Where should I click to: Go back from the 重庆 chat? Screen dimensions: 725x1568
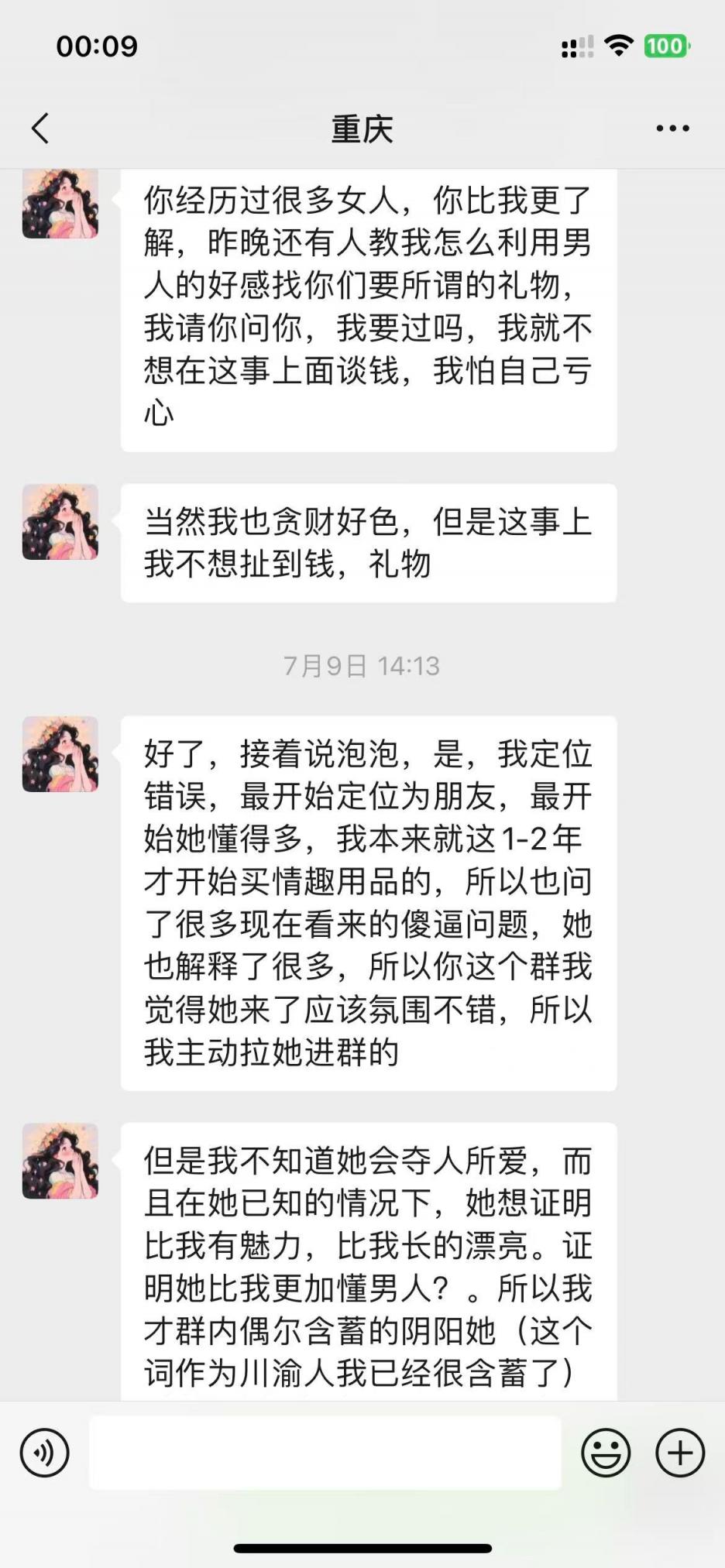point(40,129)
